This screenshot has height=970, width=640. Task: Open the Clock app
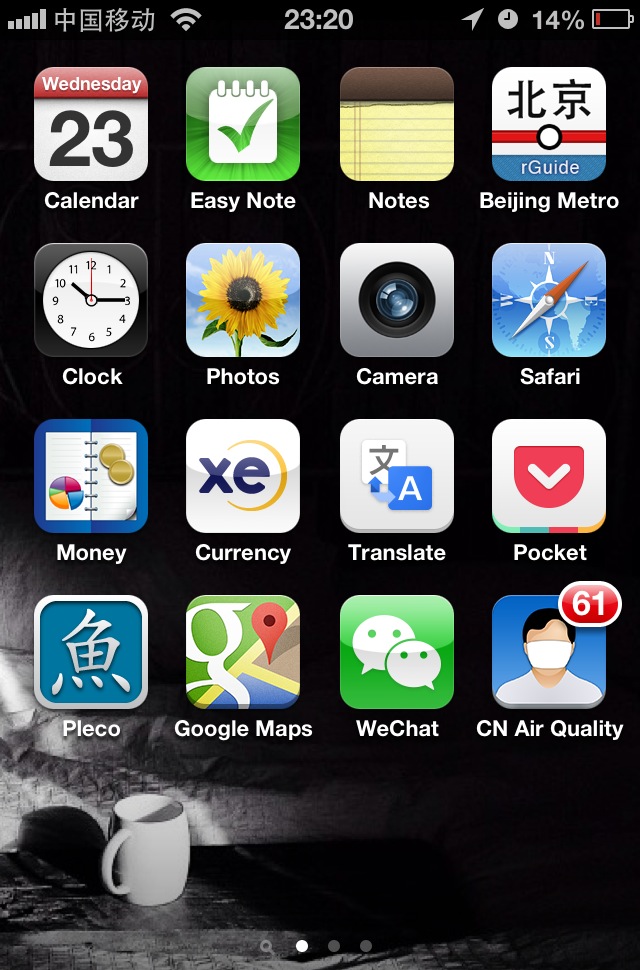pos(91,300)
